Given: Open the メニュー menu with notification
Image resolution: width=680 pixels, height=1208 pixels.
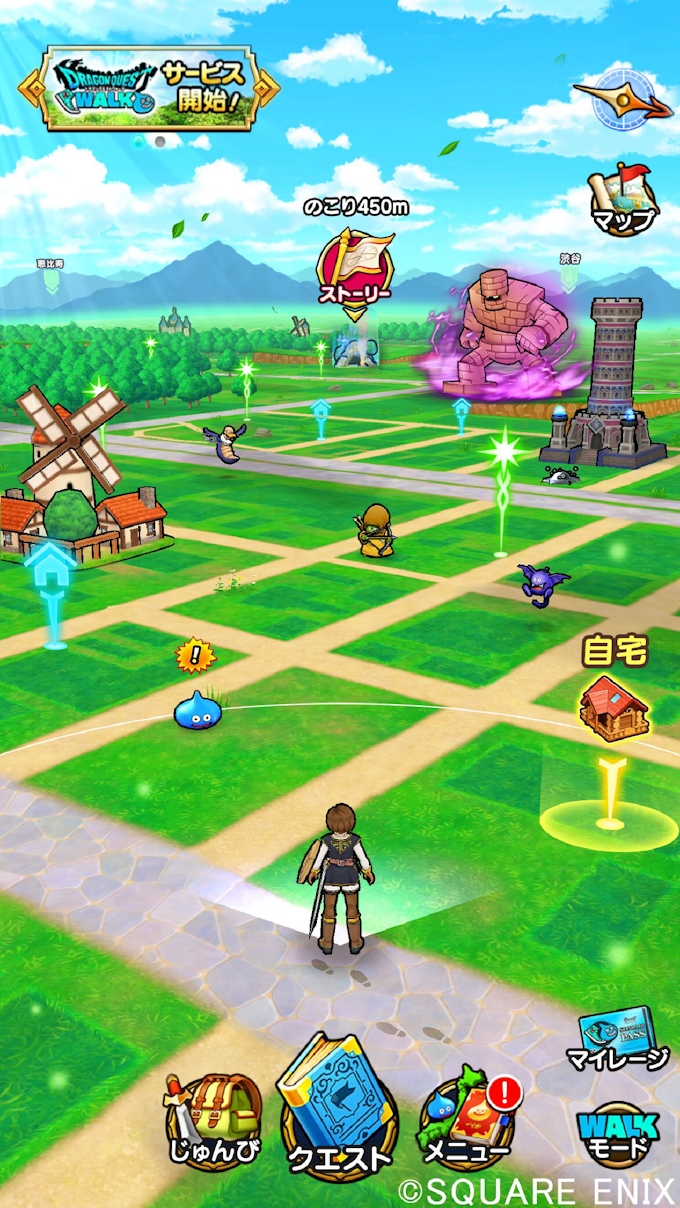Looking at the screenshot, I should coord(466,1118).
